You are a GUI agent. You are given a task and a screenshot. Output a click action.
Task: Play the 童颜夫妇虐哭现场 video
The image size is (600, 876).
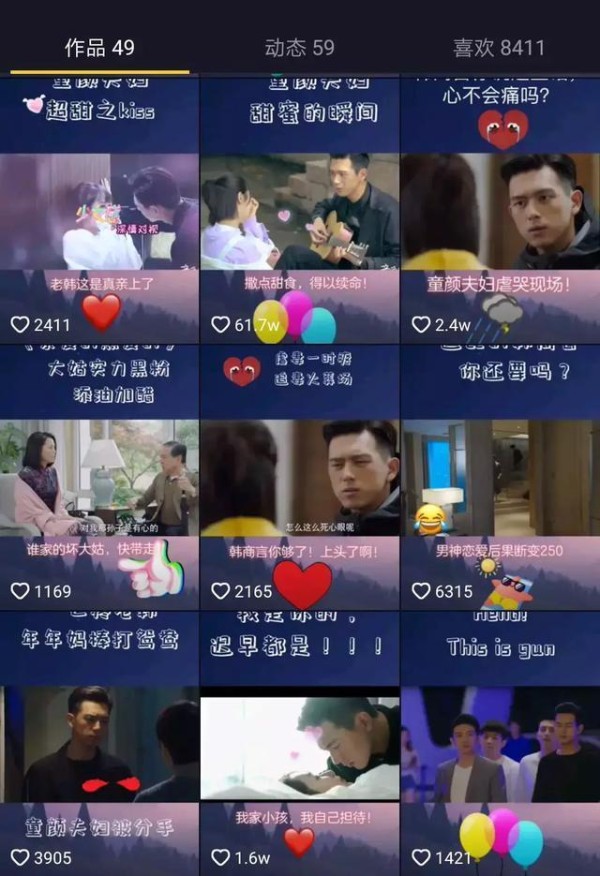click(x=500, y=212)
